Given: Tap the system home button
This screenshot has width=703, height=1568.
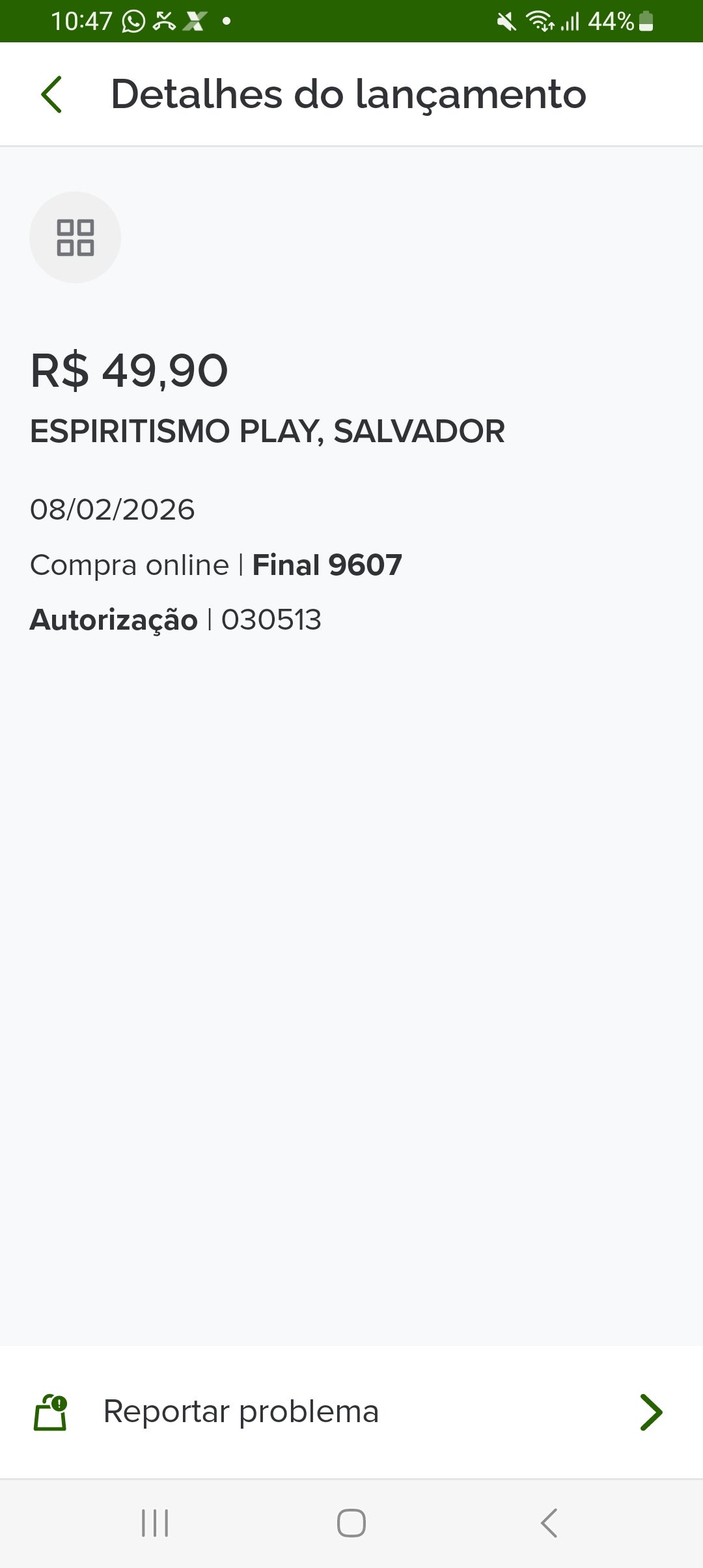Looking at the screenshot, I should pos(351,1523).
